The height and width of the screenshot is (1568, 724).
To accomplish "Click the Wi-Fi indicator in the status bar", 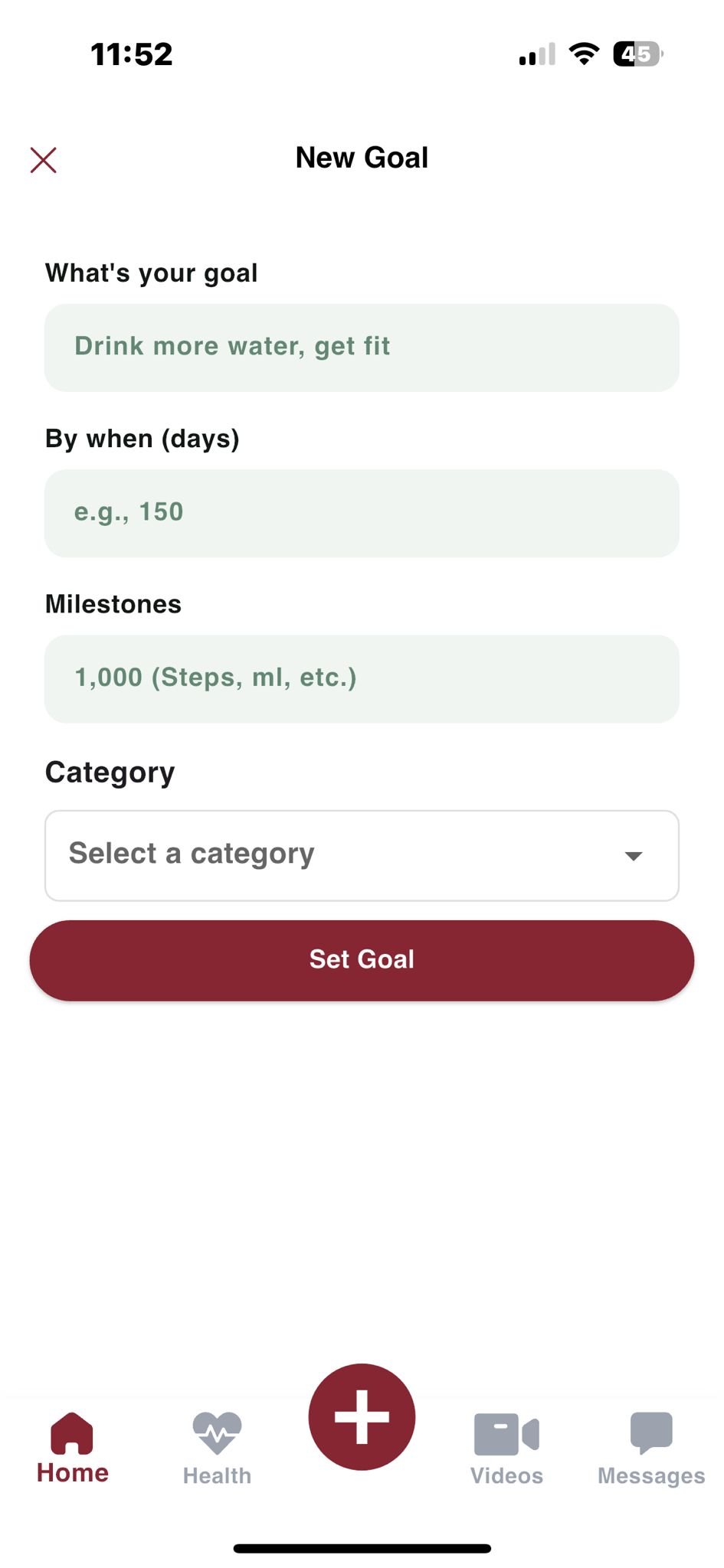I will point(585,52).
